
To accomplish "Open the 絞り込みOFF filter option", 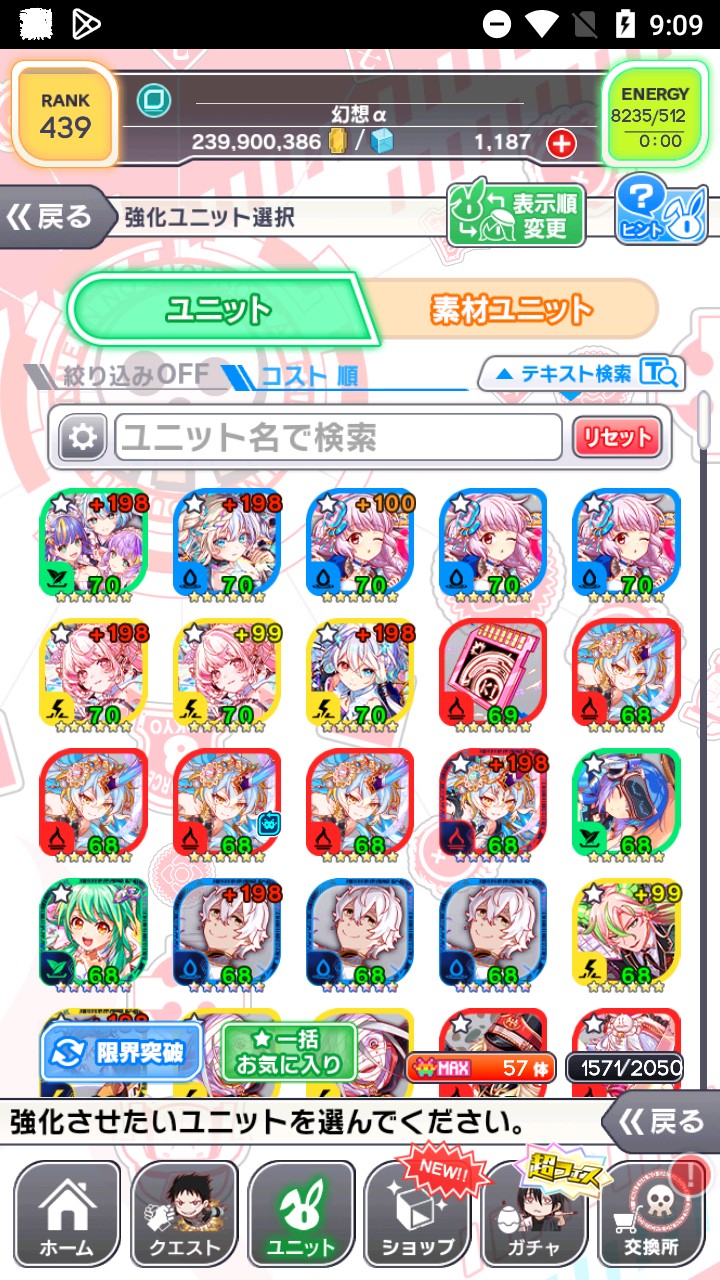I will pos(120,376).
